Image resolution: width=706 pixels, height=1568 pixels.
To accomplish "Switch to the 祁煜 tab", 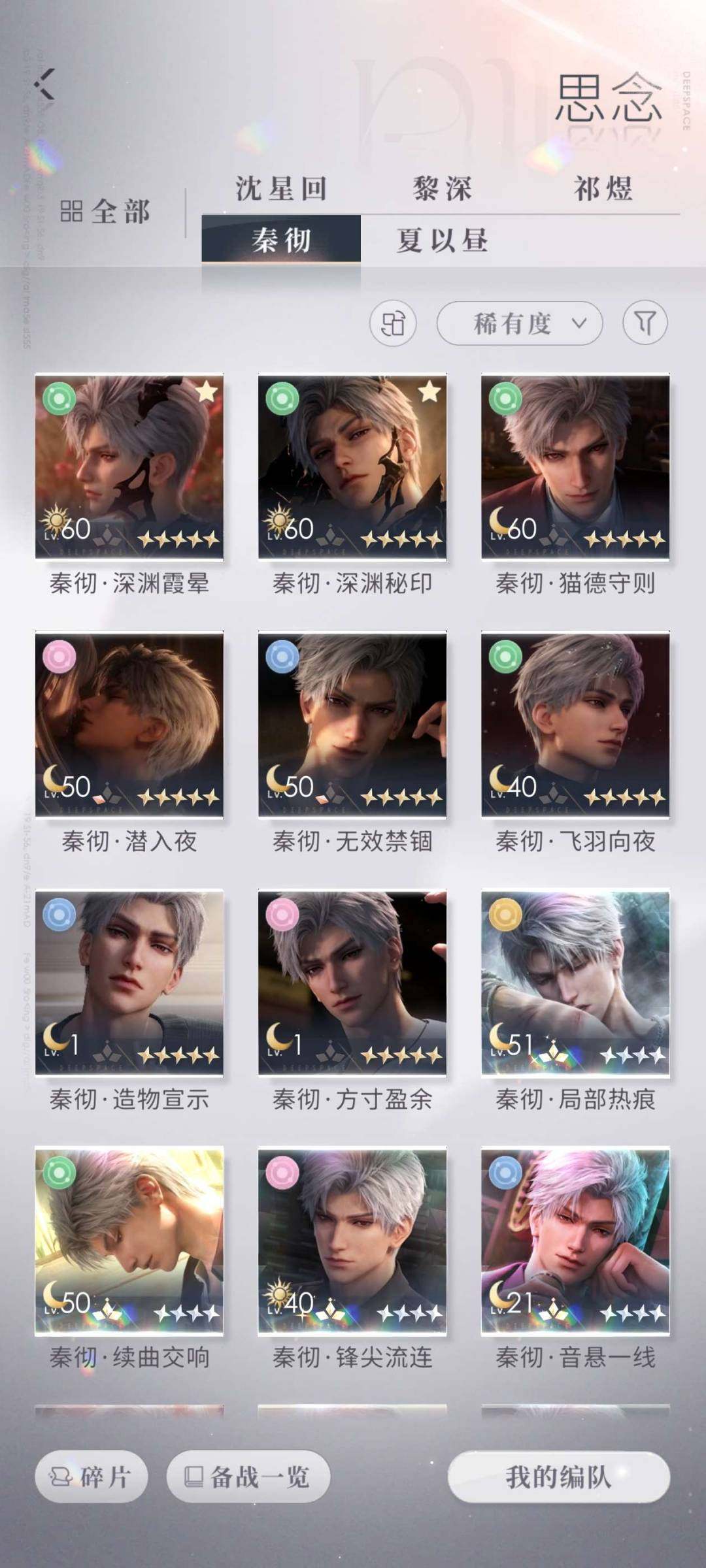I will pos(603,189).
